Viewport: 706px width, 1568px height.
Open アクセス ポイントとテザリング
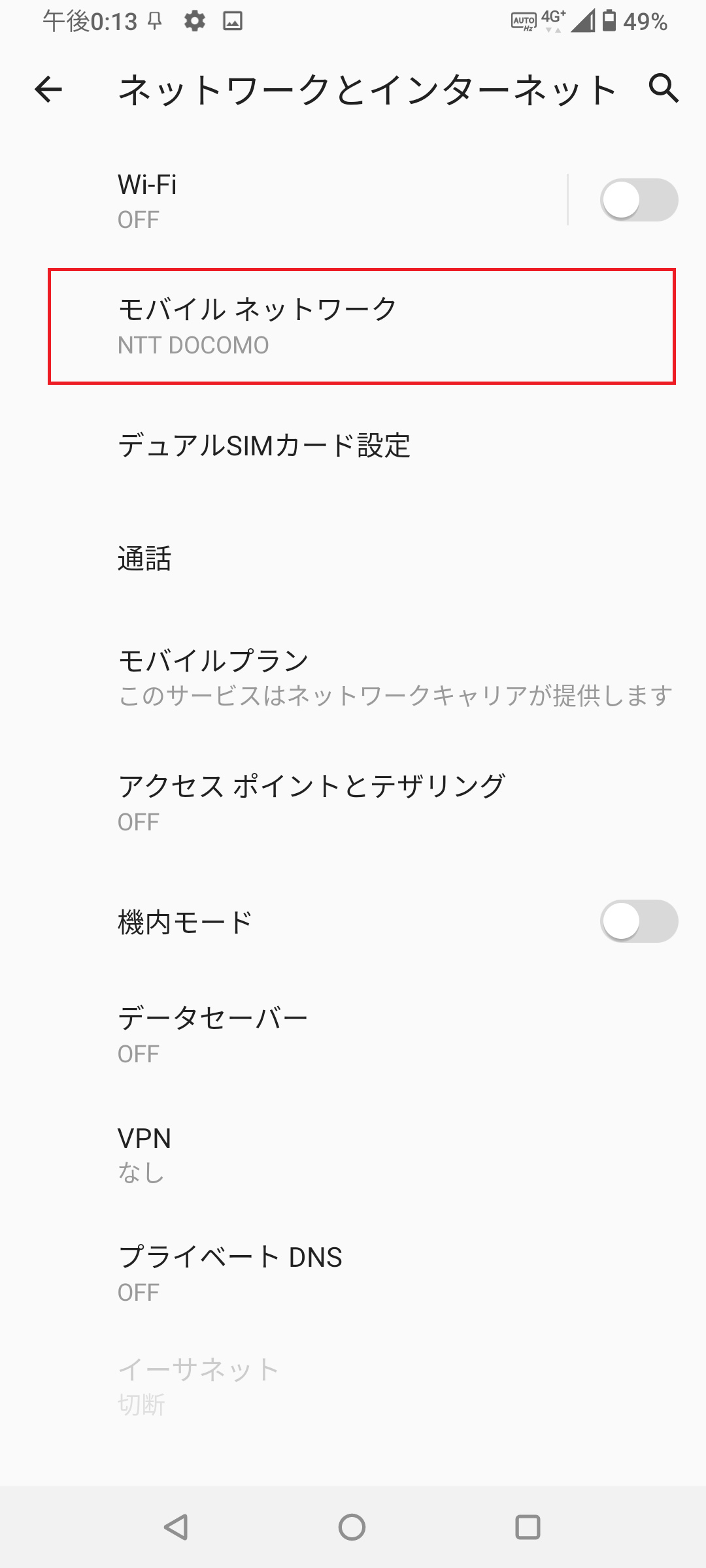point(353,802)
